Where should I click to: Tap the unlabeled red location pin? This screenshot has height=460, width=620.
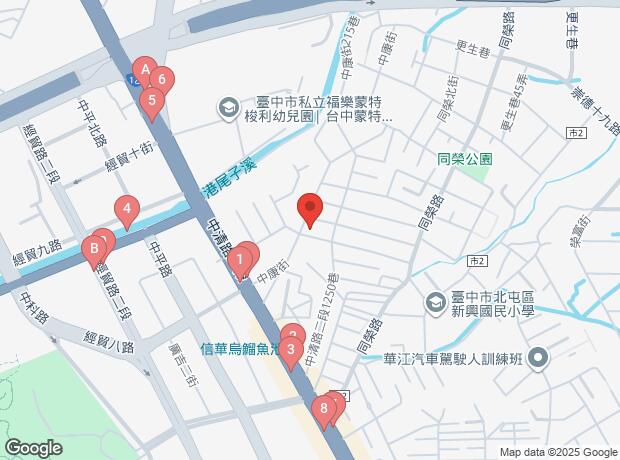click(310, 208)
